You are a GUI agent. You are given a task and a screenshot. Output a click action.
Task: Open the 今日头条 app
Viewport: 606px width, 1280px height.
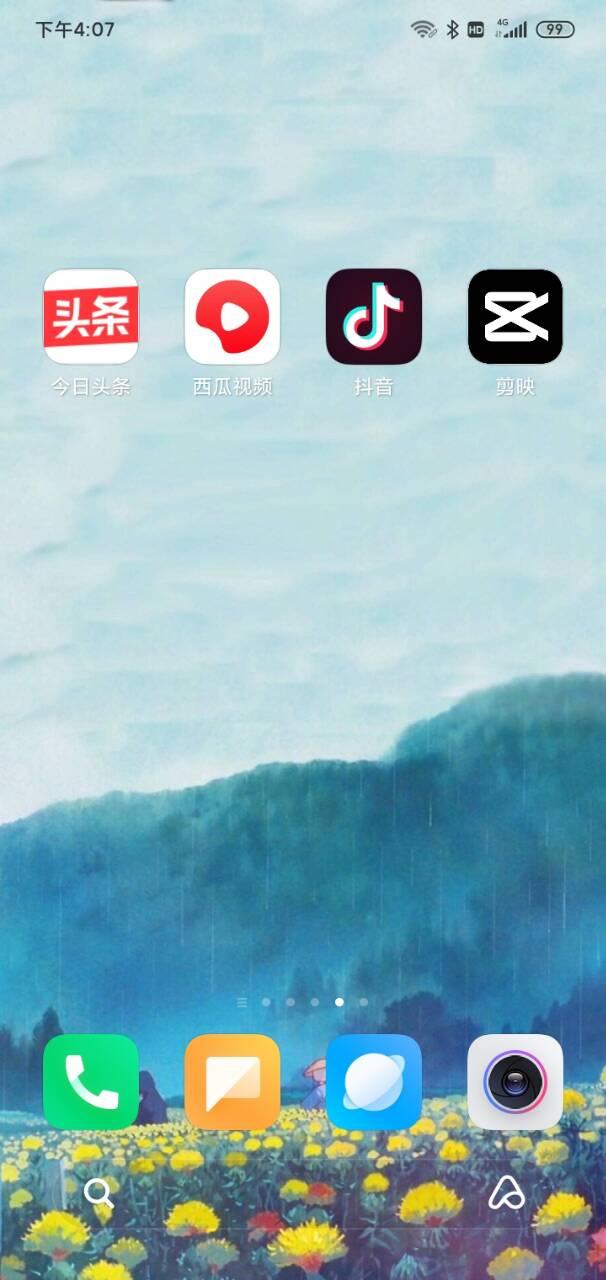[91, 316]
